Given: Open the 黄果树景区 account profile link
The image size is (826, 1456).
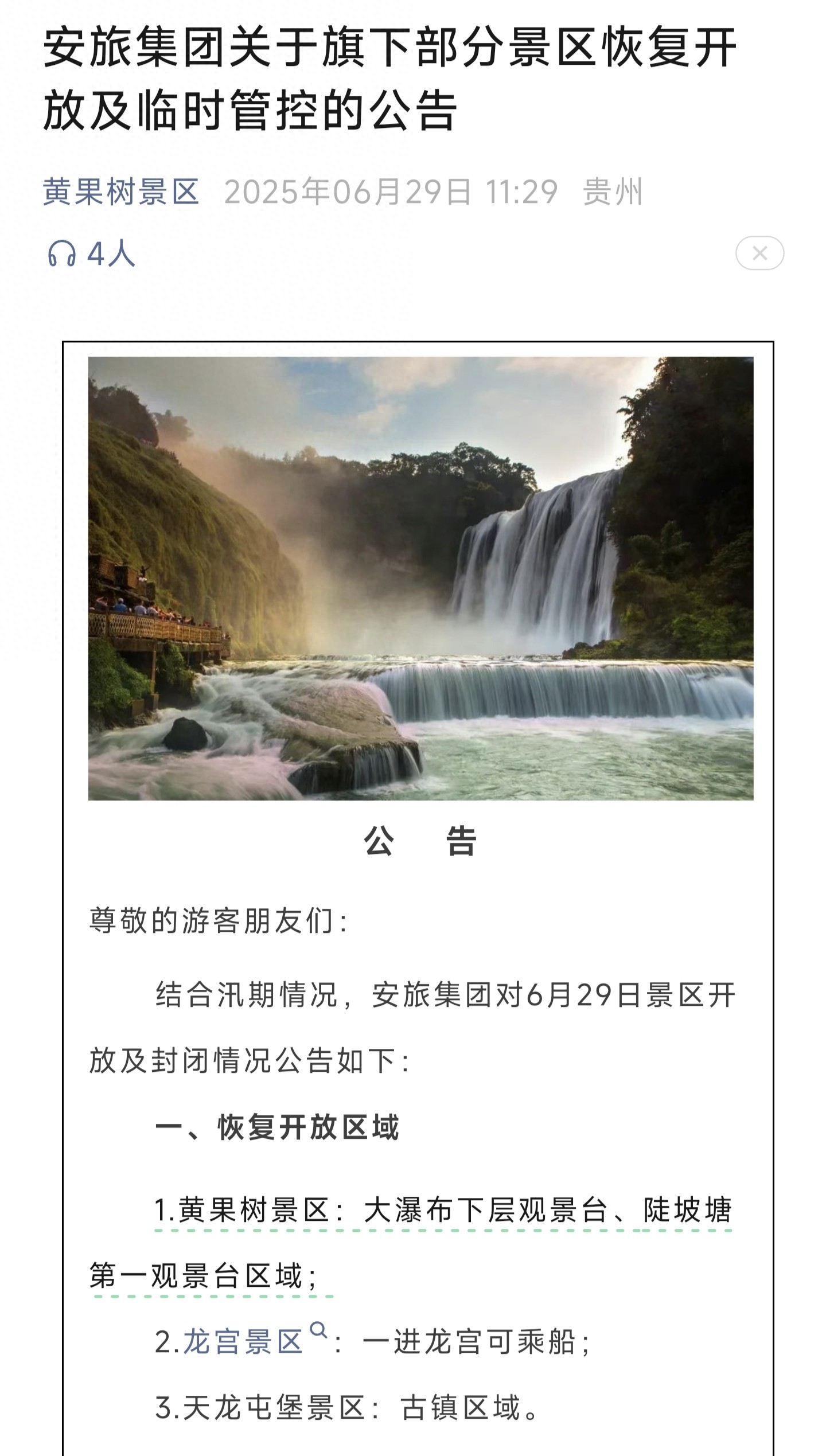Looking at the screenshot, I should [x=121, y=192].
